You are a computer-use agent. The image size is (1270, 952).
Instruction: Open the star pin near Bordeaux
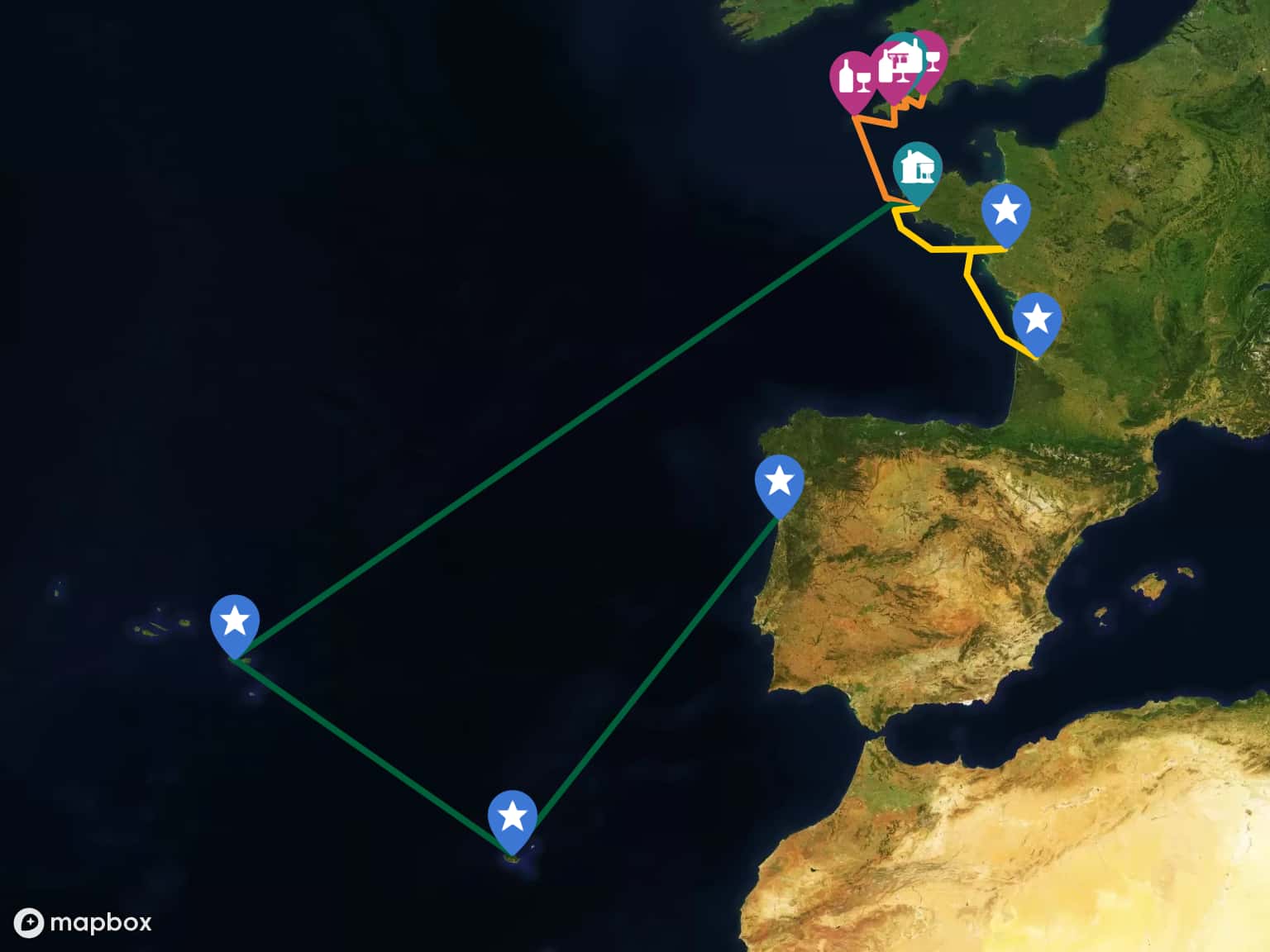[x=1036, y=321]
